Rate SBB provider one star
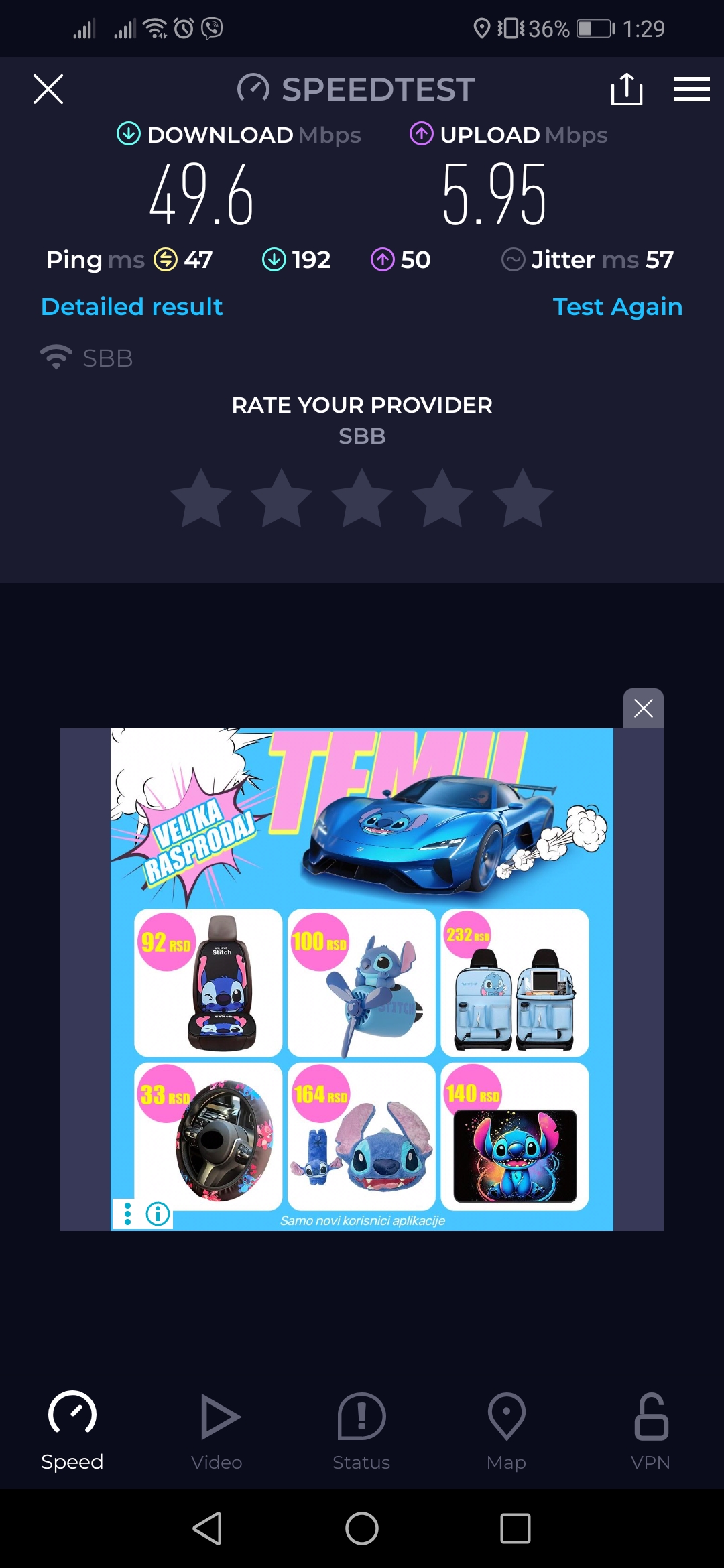This screenshot has height=1568, width=724. pos(201,498)
